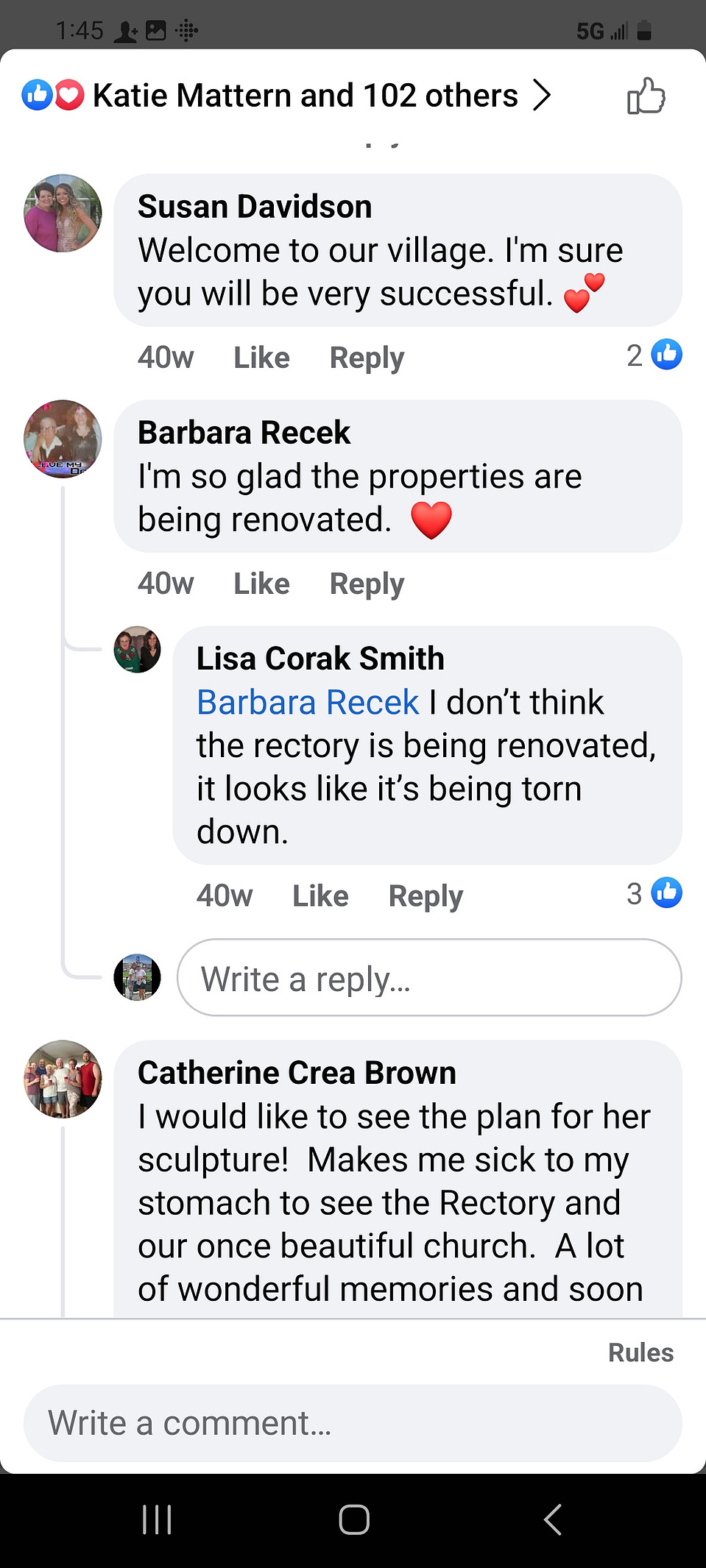Like Susan Davidson's comment
The image size is (706, 1568).
tap(261, 358)
